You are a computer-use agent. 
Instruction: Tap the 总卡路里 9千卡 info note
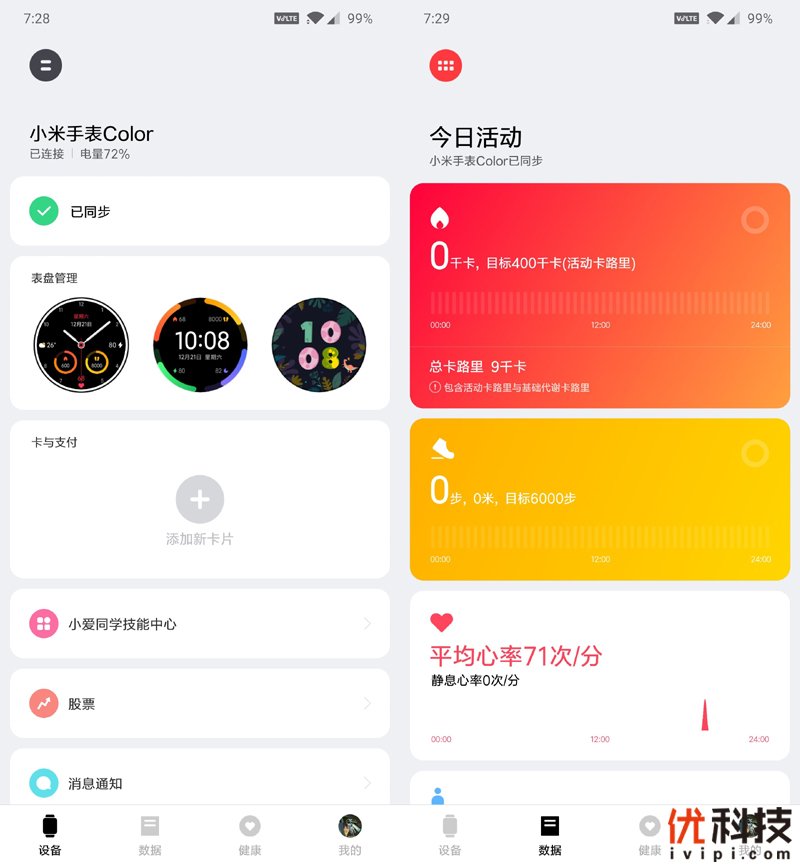click(x=478, y=365)
